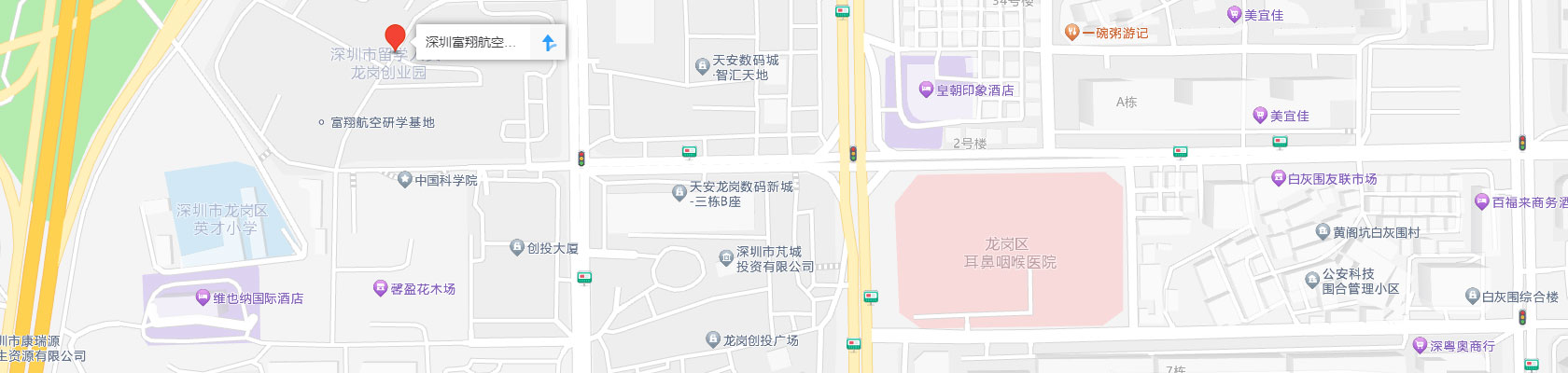Image resolution: width=1568 pixels, height=373 pixels.
Task: Tap the red location pin marker
Action: click(x=395, y=37)
